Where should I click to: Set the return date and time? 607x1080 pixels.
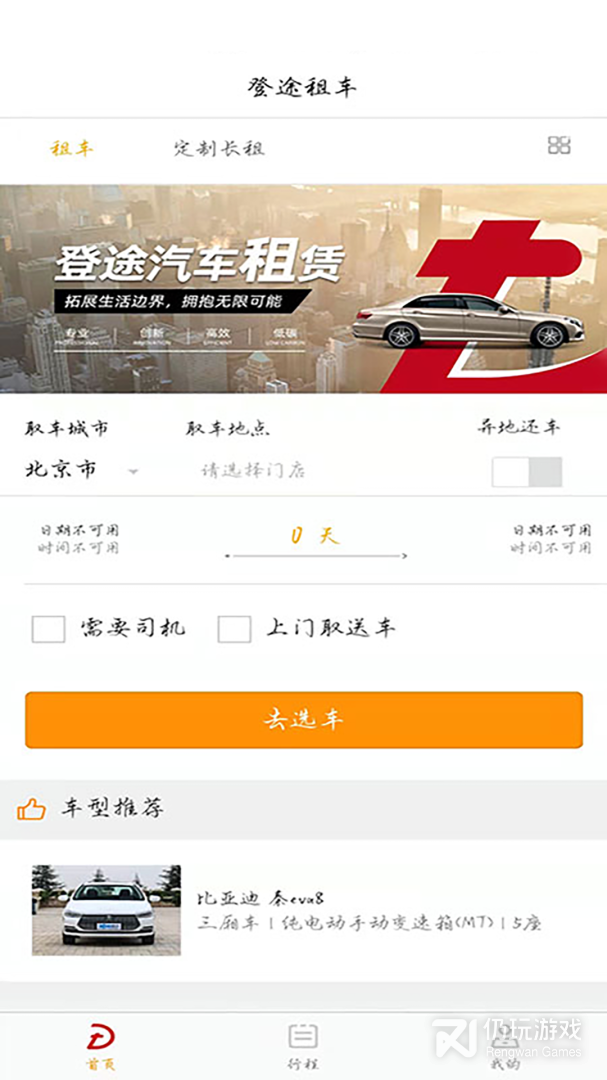(551, 539)
